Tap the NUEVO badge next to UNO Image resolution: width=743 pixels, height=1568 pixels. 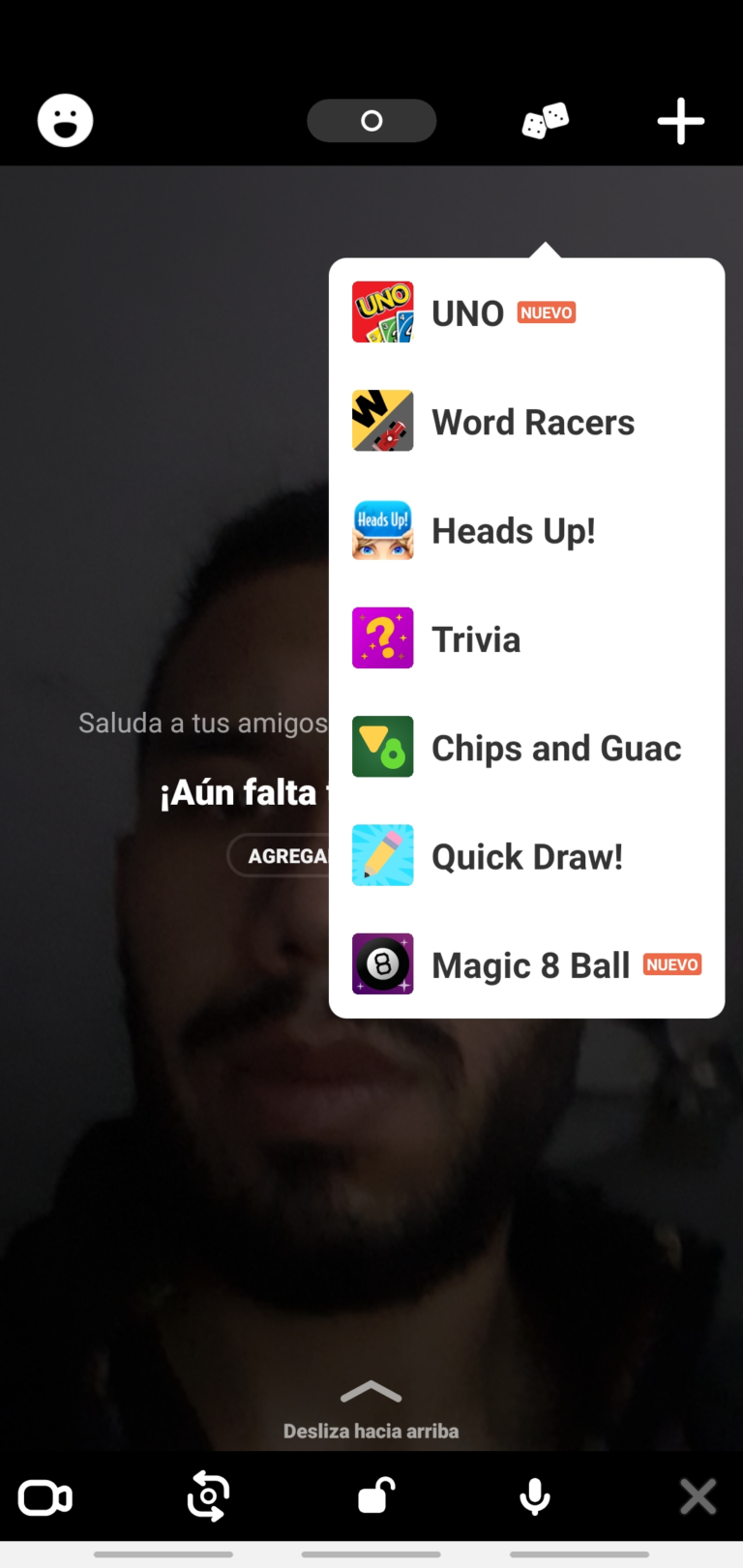546,311
